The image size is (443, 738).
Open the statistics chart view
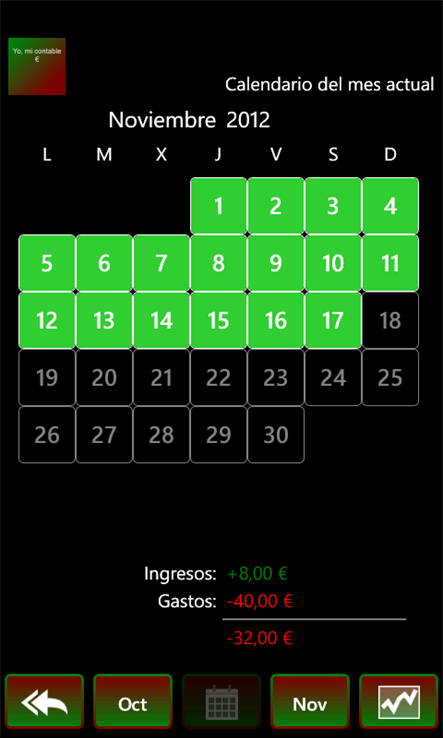[399, 703]
